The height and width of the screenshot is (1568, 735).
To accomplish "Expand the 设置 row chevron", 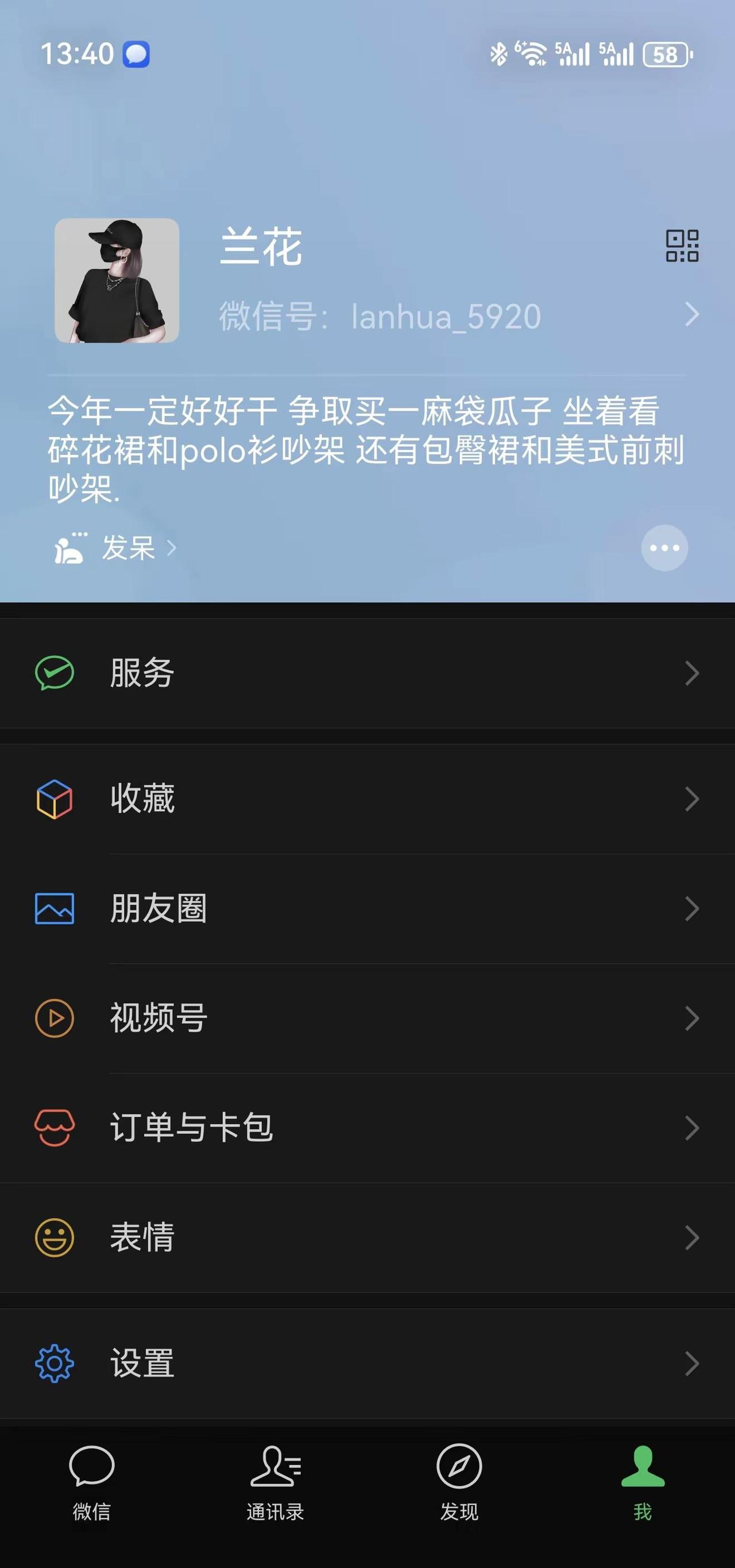I will (x=692, y=1365).
